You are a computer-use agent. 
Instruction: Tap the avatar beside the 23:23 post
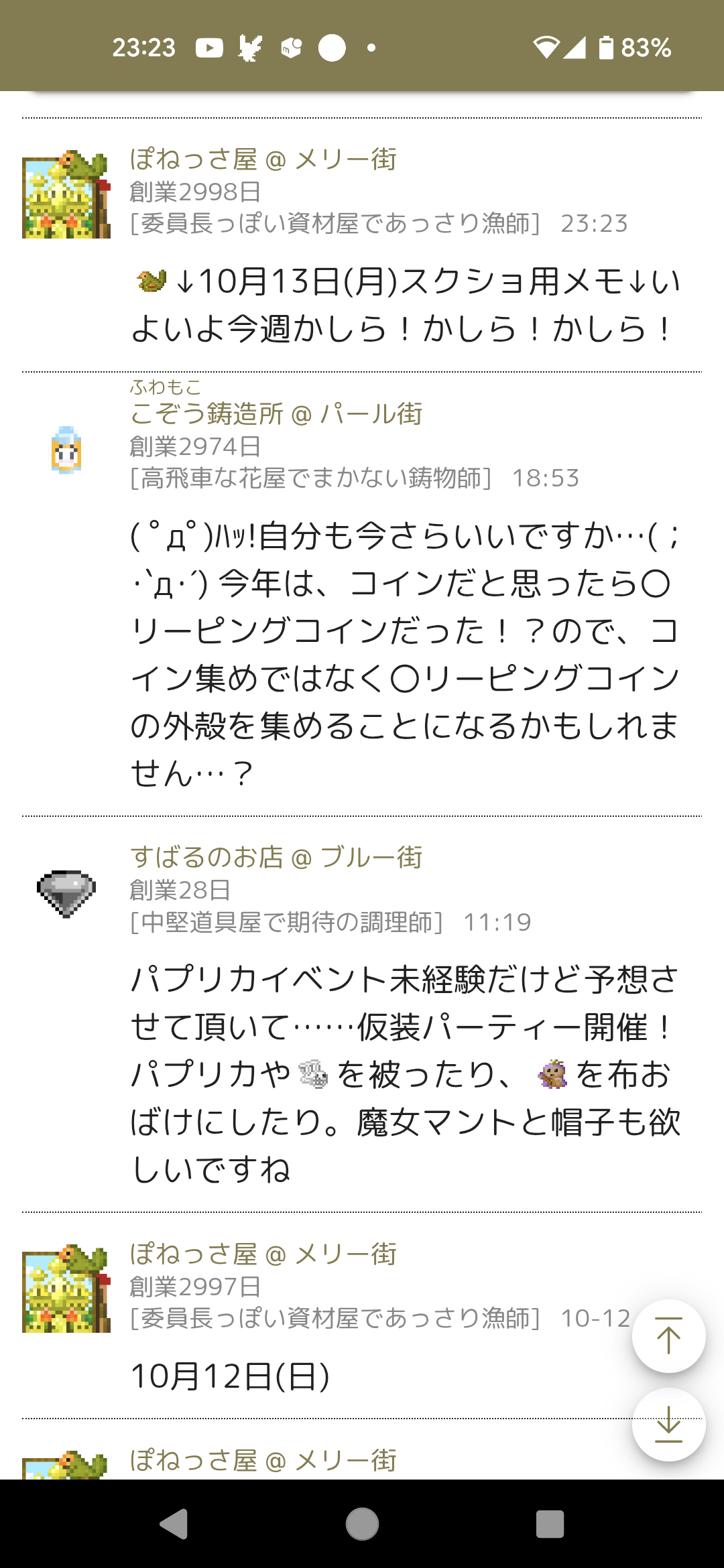coord(66,194)
